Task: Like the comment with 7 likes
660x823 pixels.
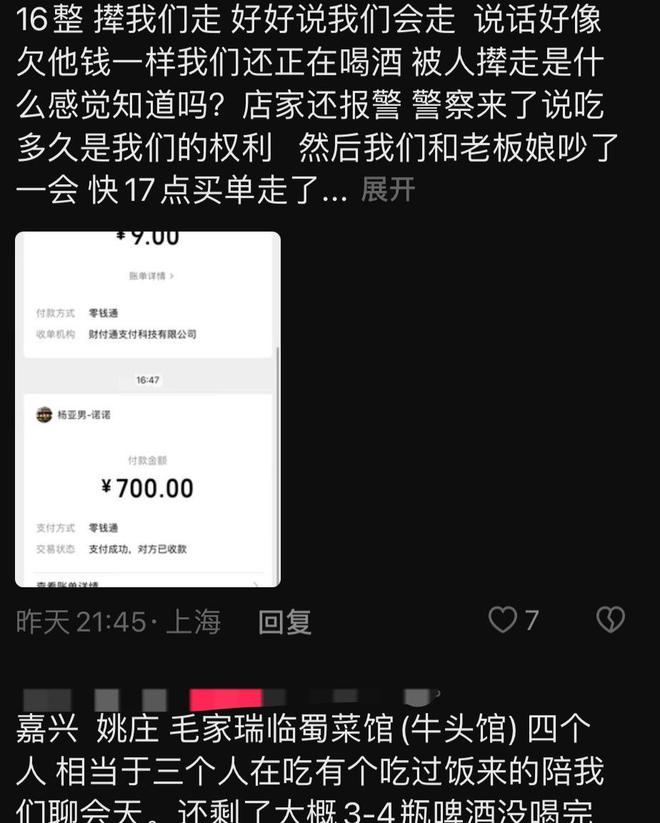Action: (x=502, y=620)
